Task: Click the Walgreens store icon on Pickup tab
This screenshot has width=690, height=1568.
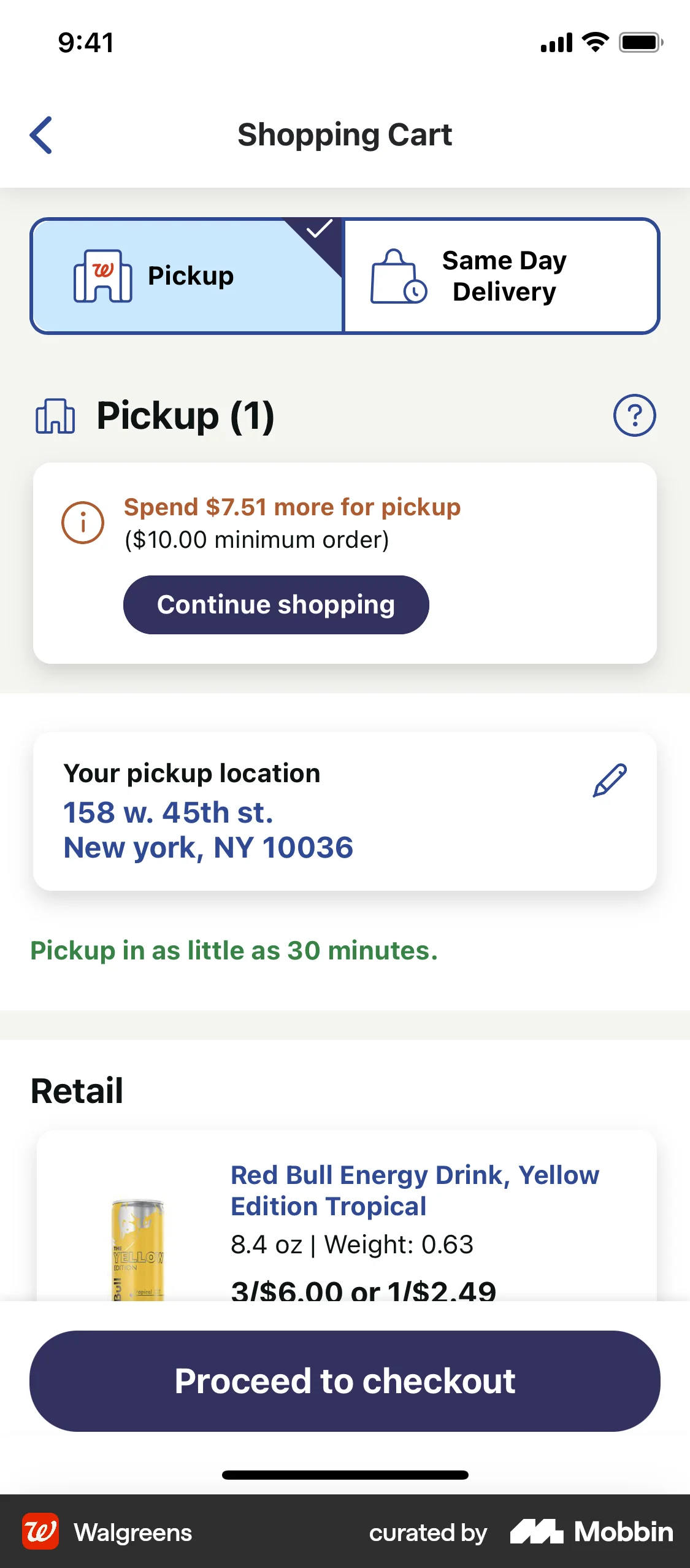Action: coord(103,275)
